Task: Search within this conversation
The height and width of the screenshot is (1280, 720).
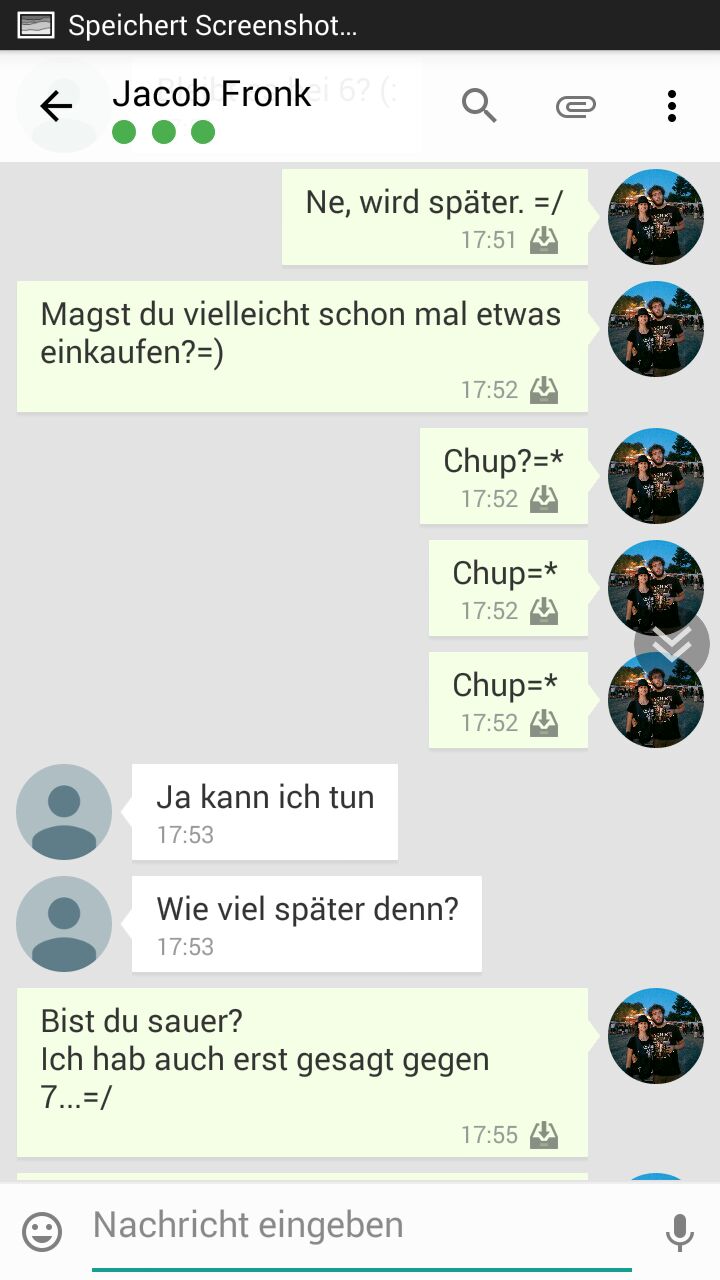Action: (x=479, y=105)
